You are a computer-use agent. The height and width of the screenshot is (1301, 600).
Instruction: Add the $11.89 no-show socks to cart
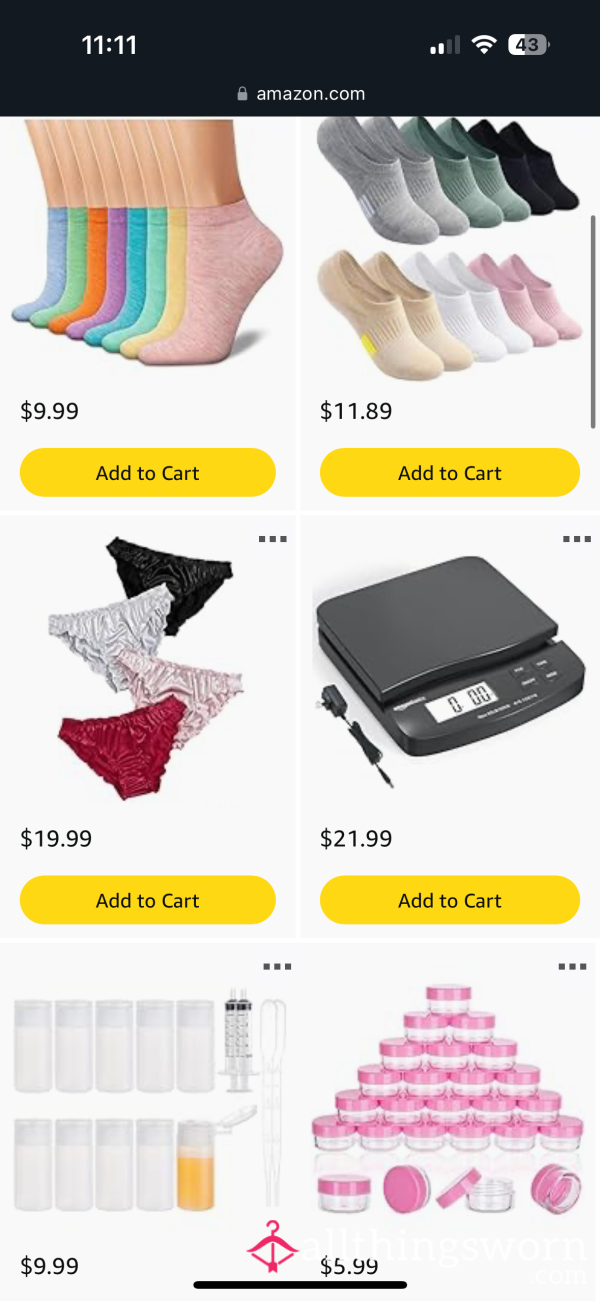click(x=449, y=473)
